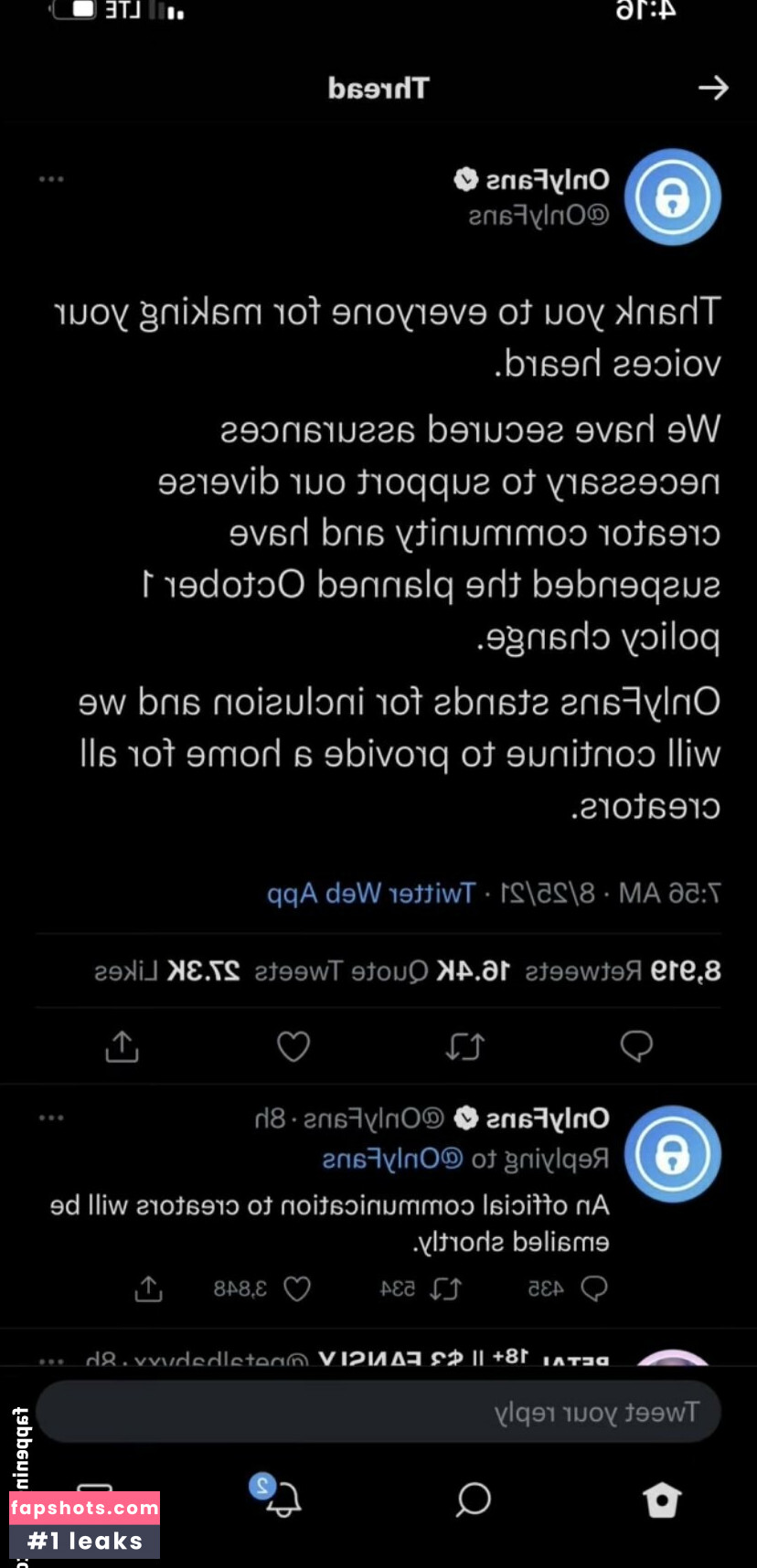The height and width of the screenshot is (1568, 757).
Task: Reply to the main OnlyFans tweet
Action: pyautogui.click(x=635, y=1045)
